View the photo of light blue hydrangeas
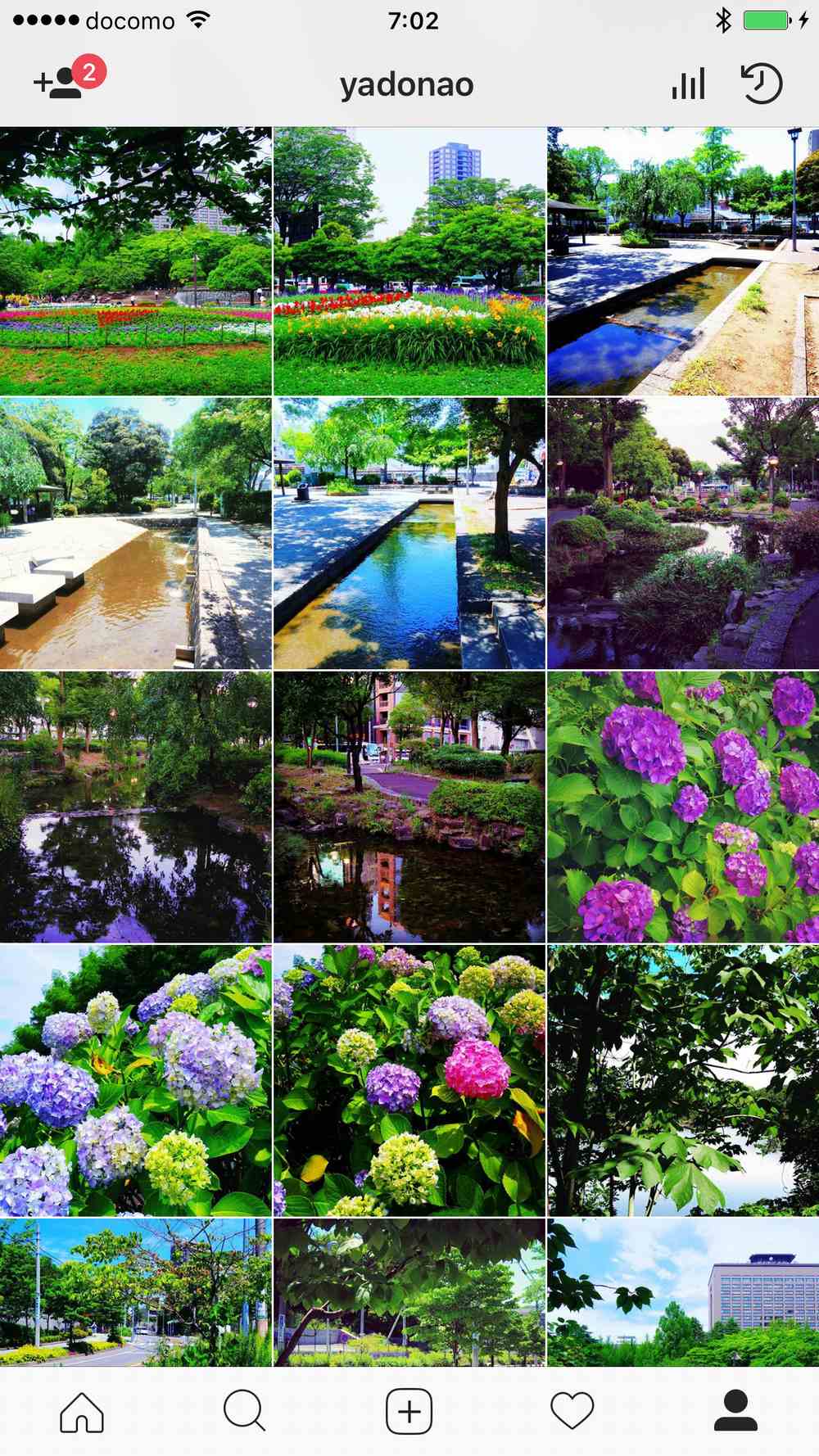 coord(135,1081)
